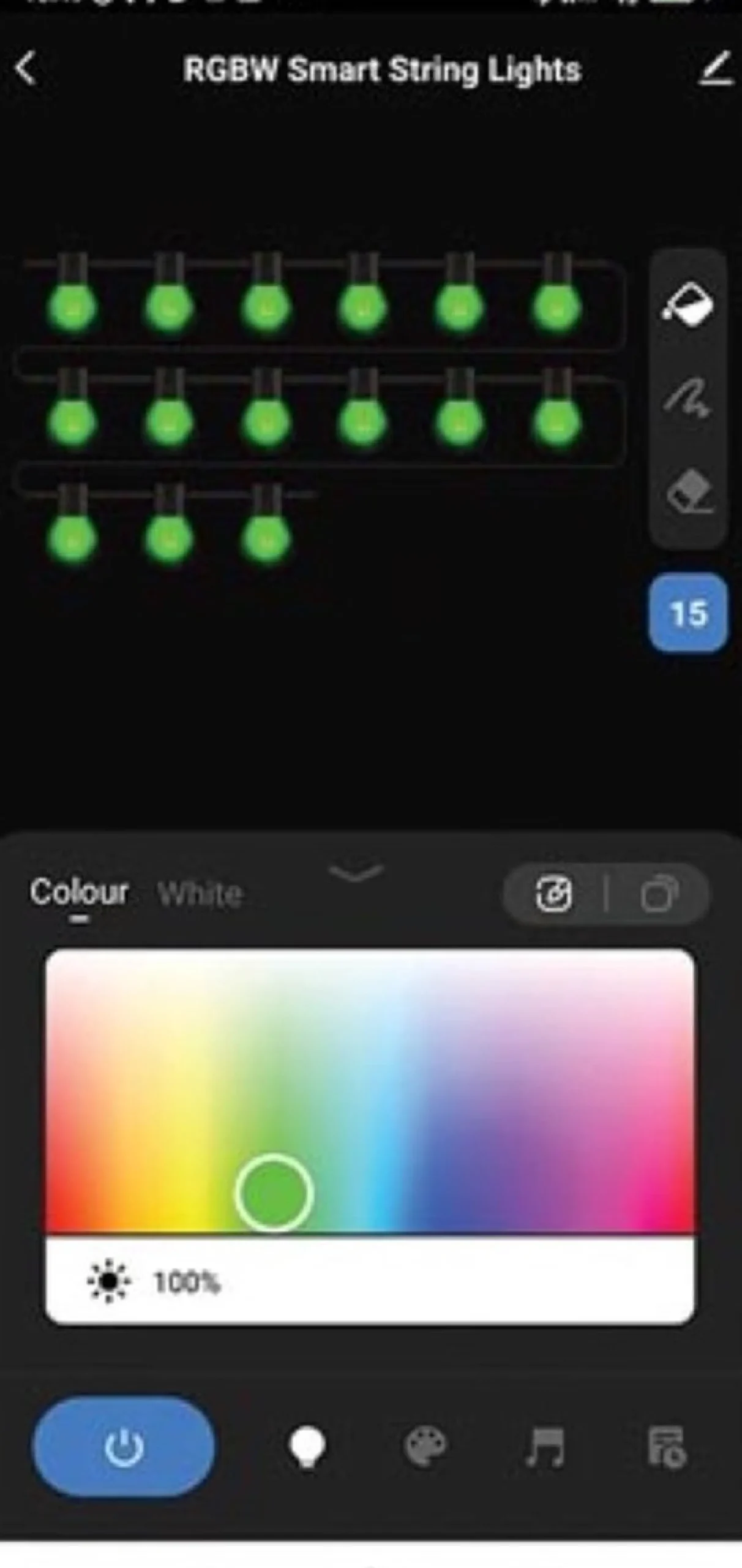Tap the multi-layer selection icon

[659, 894]
